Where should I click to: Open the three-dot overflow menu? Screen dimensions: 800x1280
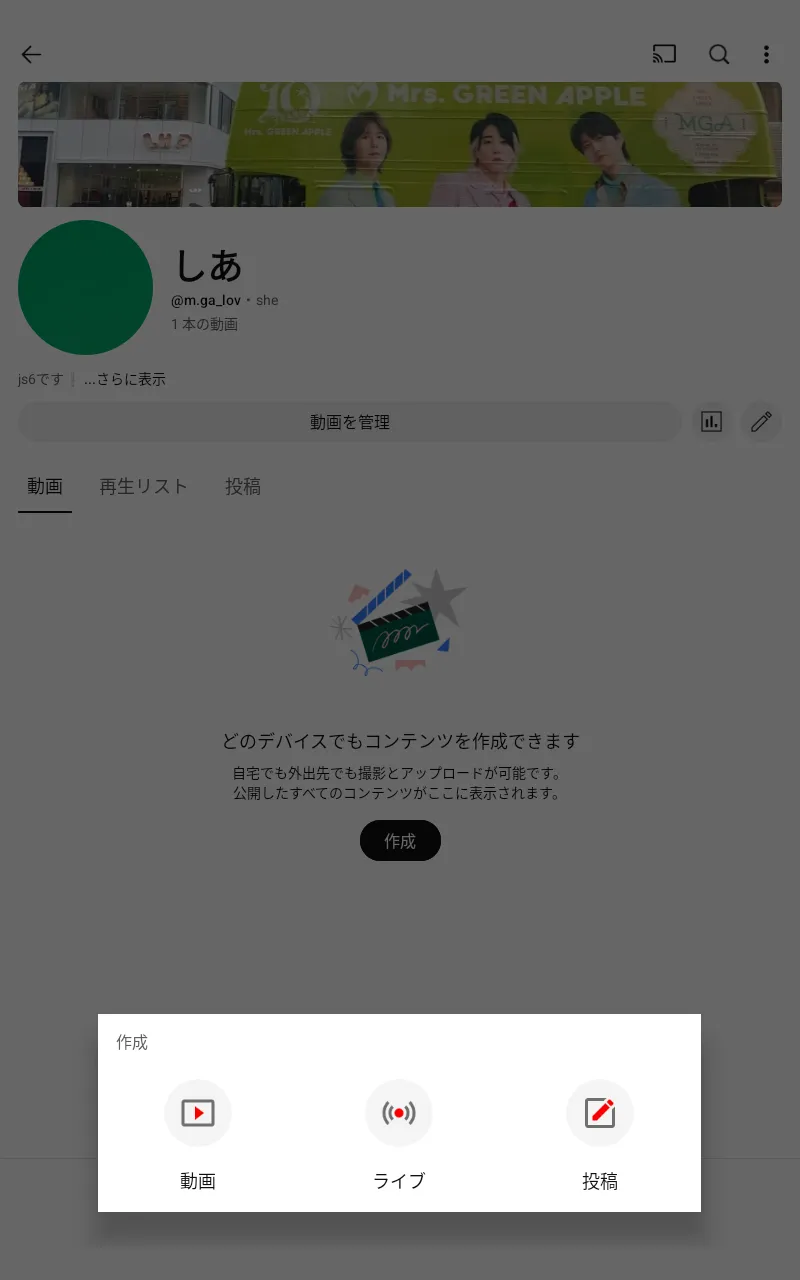[x=766, y=55]
